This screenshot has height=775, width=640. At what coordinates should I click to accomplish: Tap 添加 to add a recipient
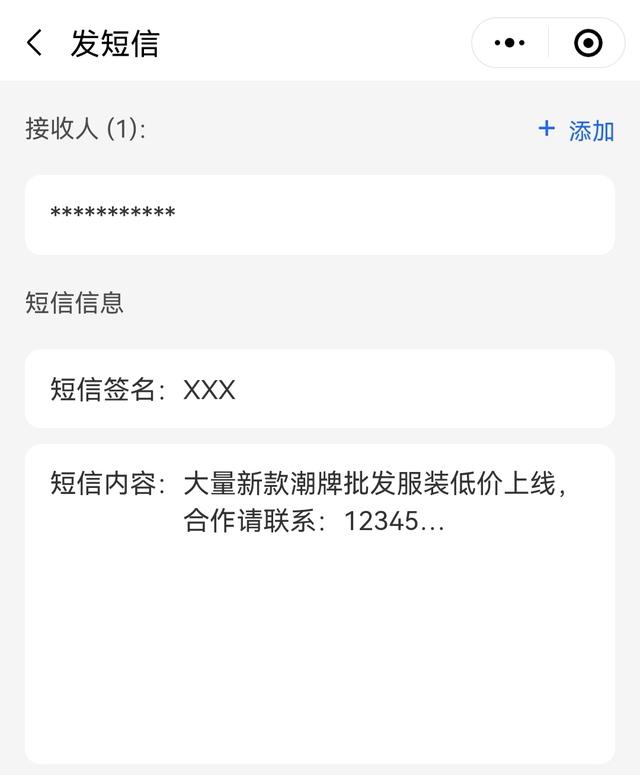pyautogui.click(x=577, y=130)
